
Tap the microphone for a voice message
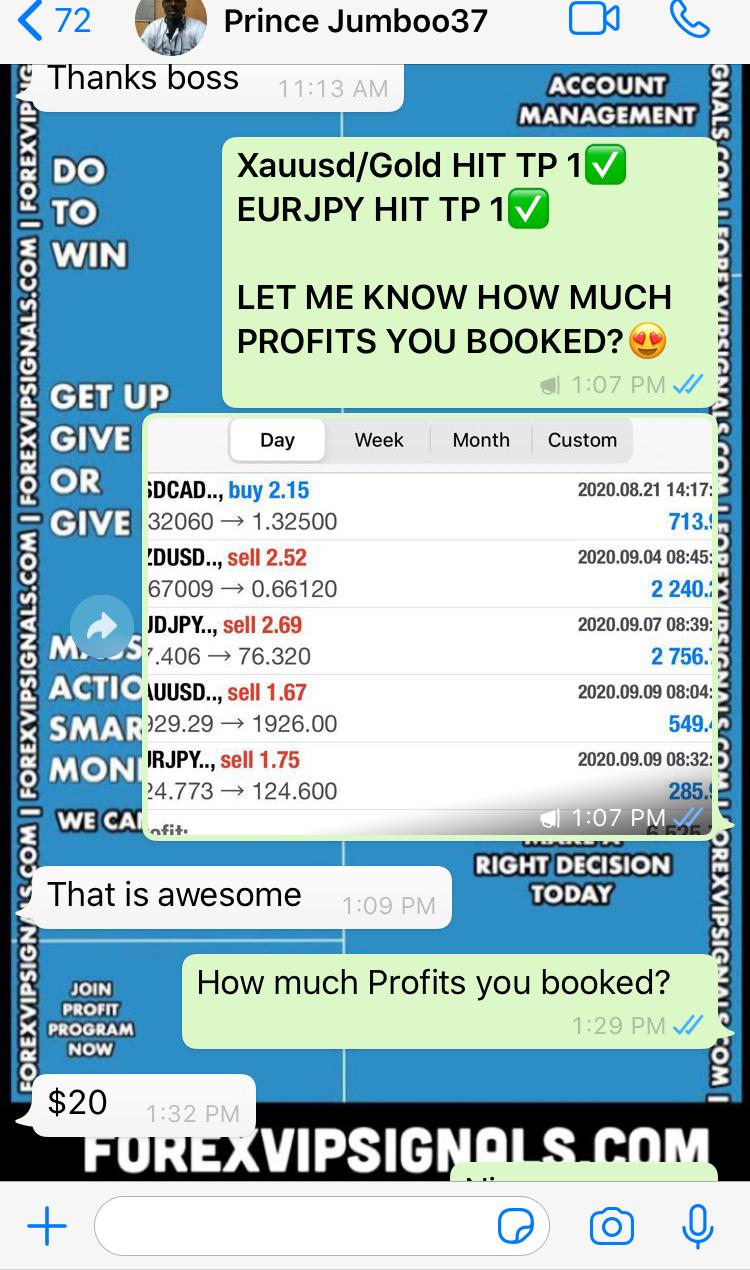click(697, 1226)
